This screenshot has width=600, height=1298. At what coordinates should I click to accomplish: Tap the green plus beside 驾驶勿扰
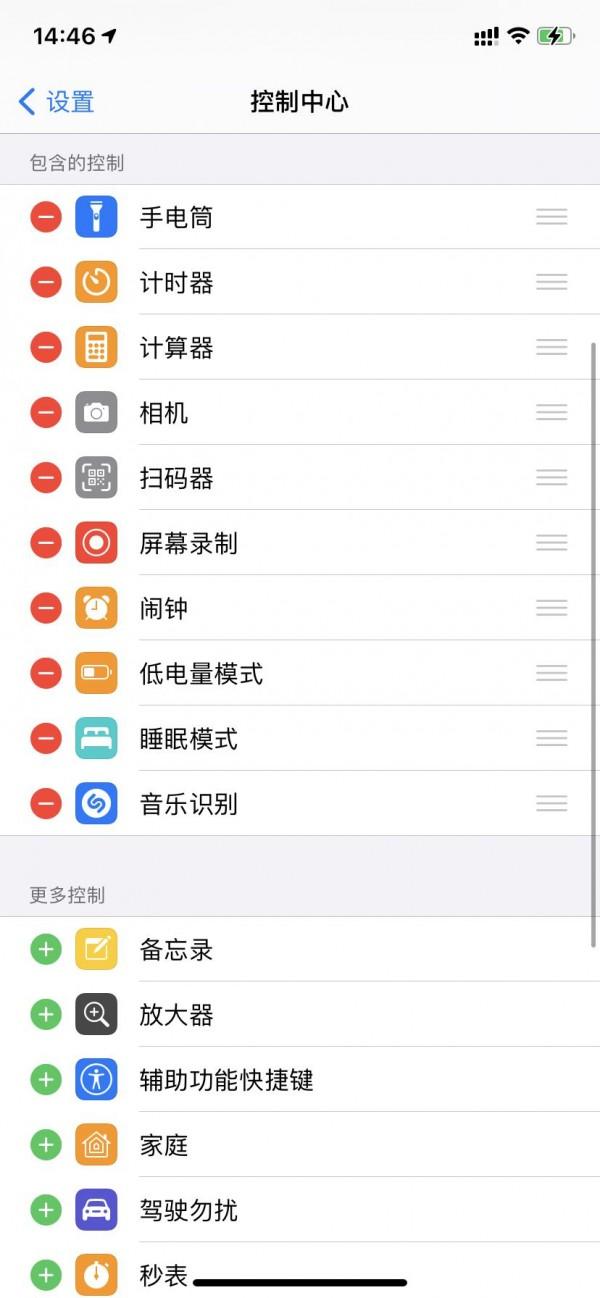click(x=46, y=1210)
